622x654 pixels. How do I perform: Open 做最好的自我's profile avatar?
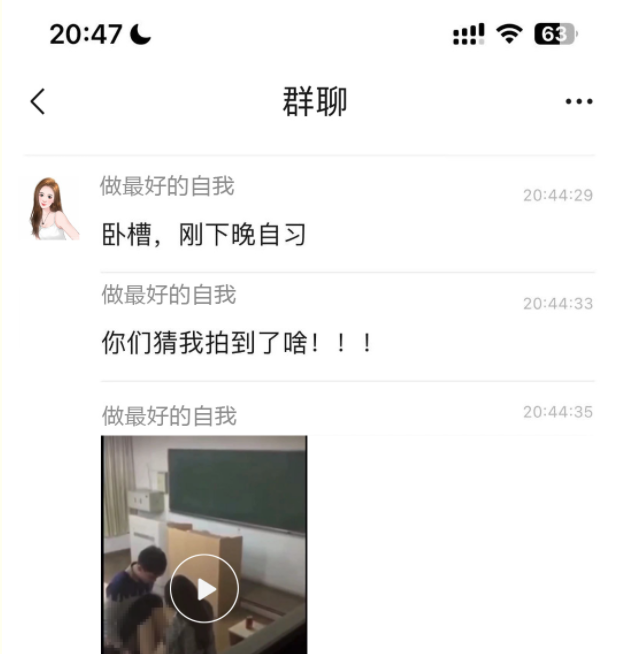pos(52,209)
